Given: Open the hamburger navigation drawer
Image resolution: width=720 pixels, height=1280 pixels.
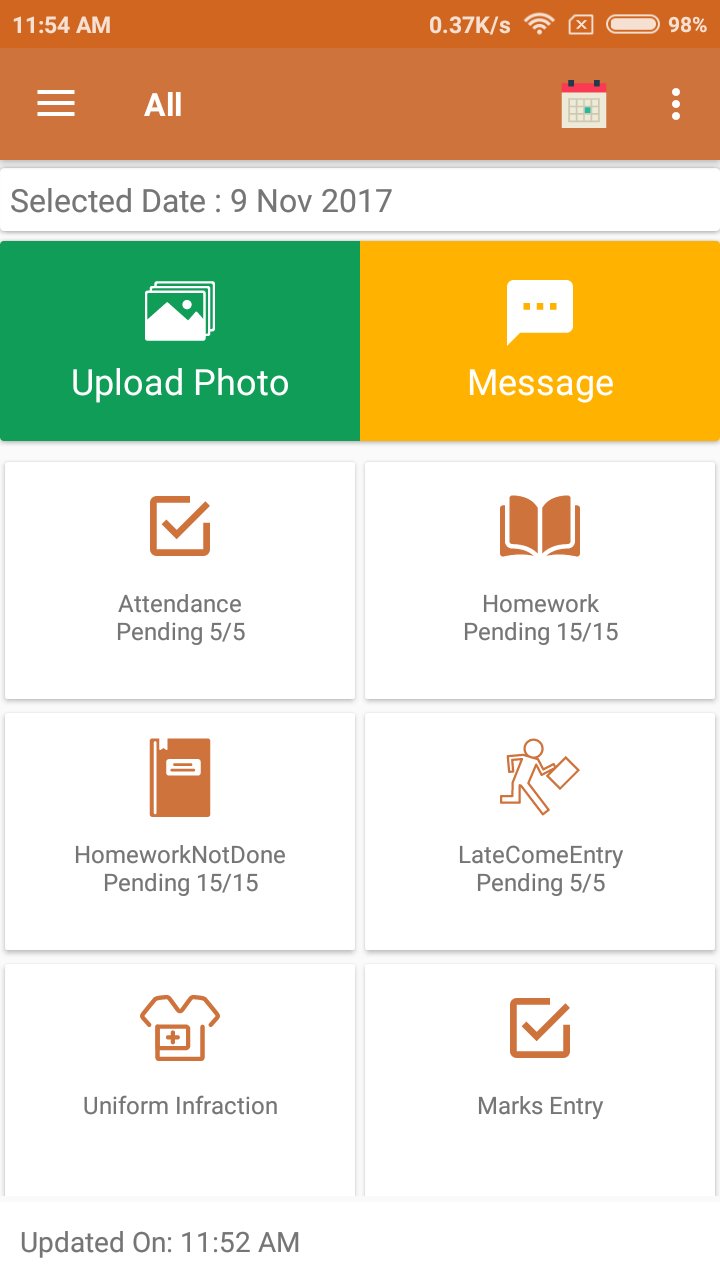Looking at the screenshot, I should (x=56, y=104).
